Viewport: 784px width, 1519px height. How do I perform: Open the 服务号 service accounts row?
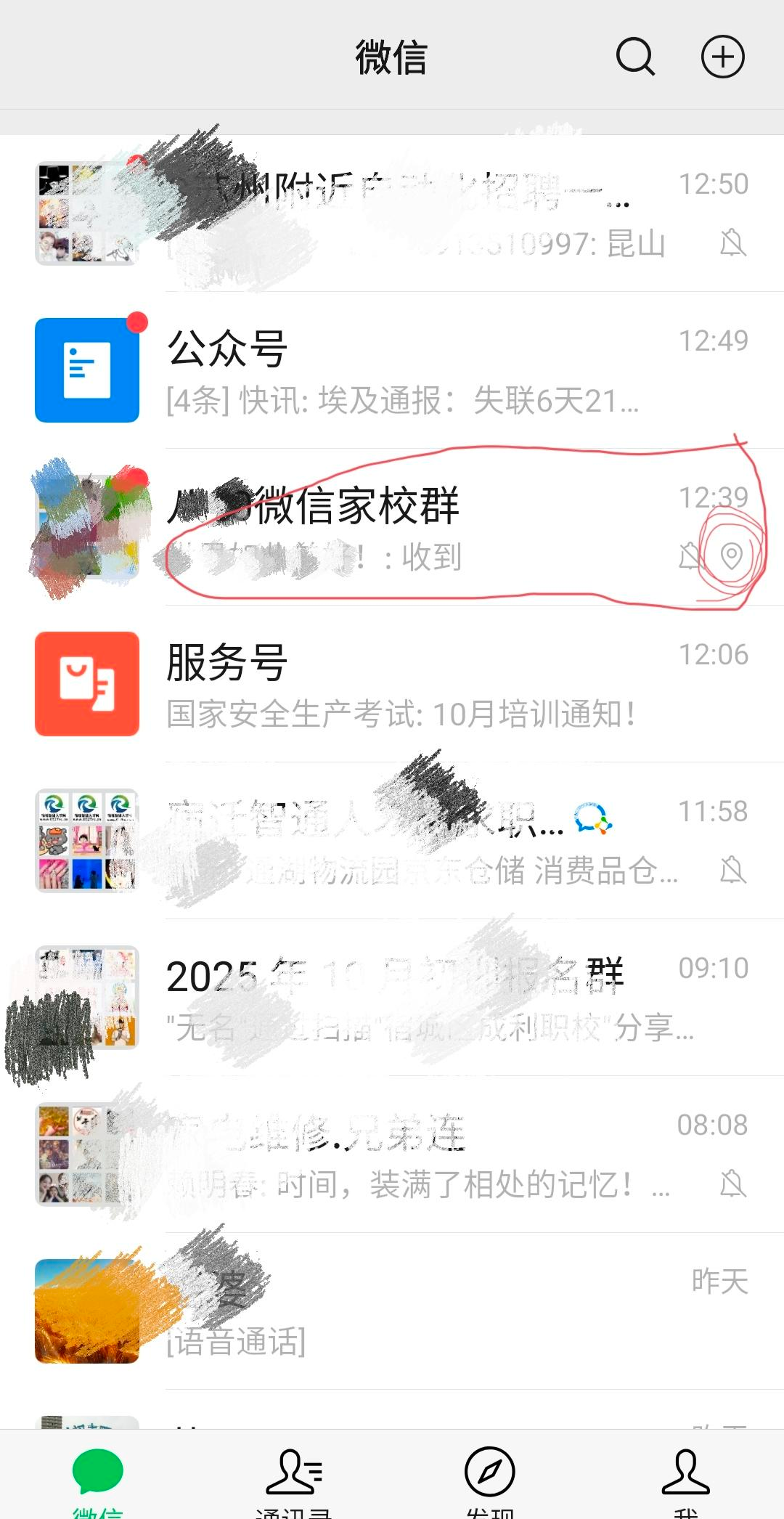[x=392, y=684]
